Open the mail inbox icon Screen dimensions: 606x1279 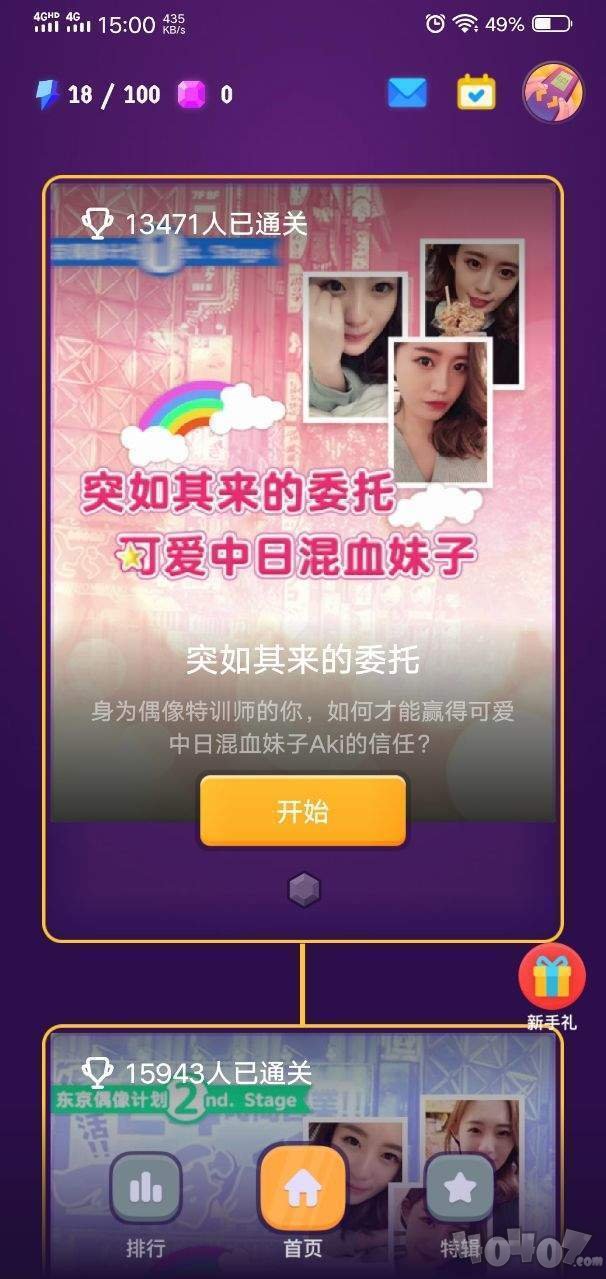pos(407,93)
